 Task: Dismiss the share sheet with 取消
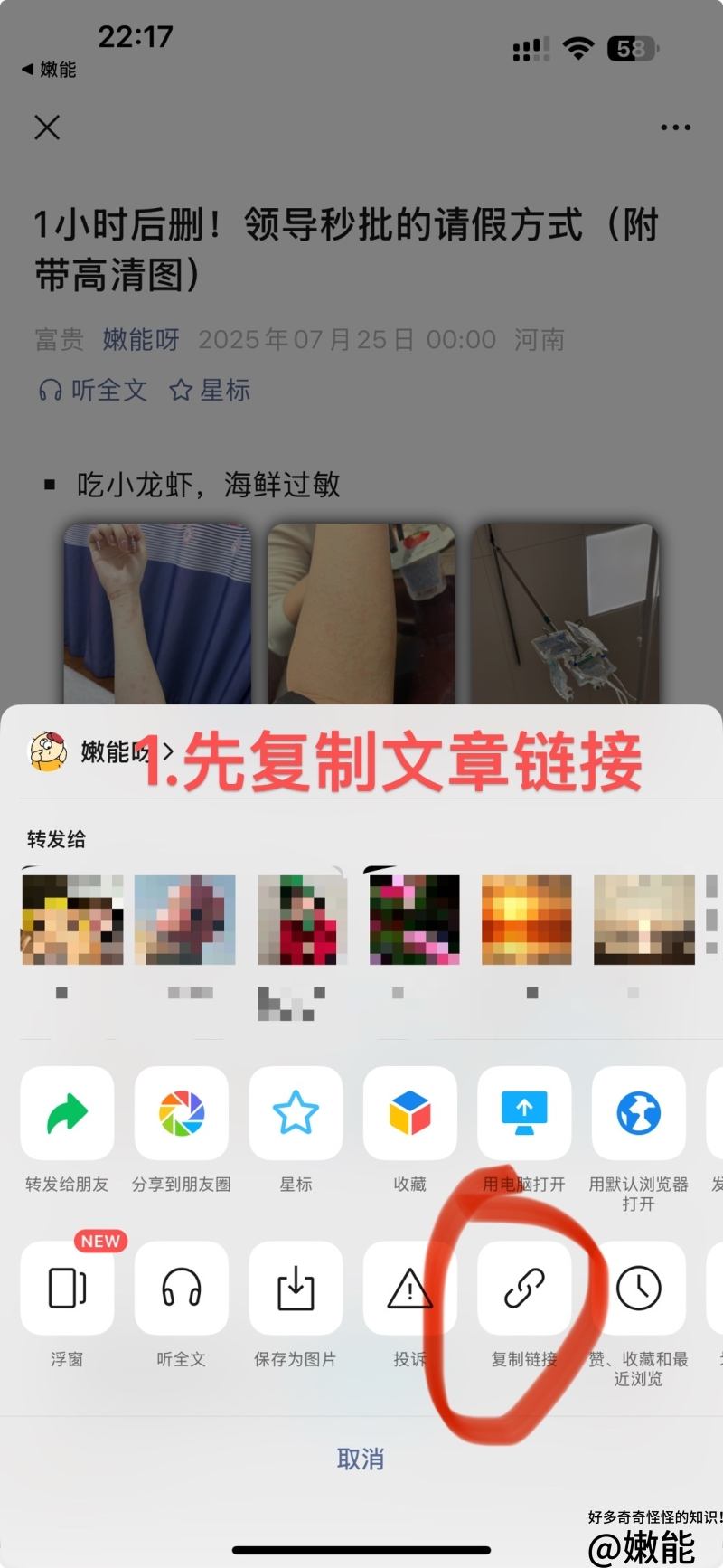[361, 1459]
